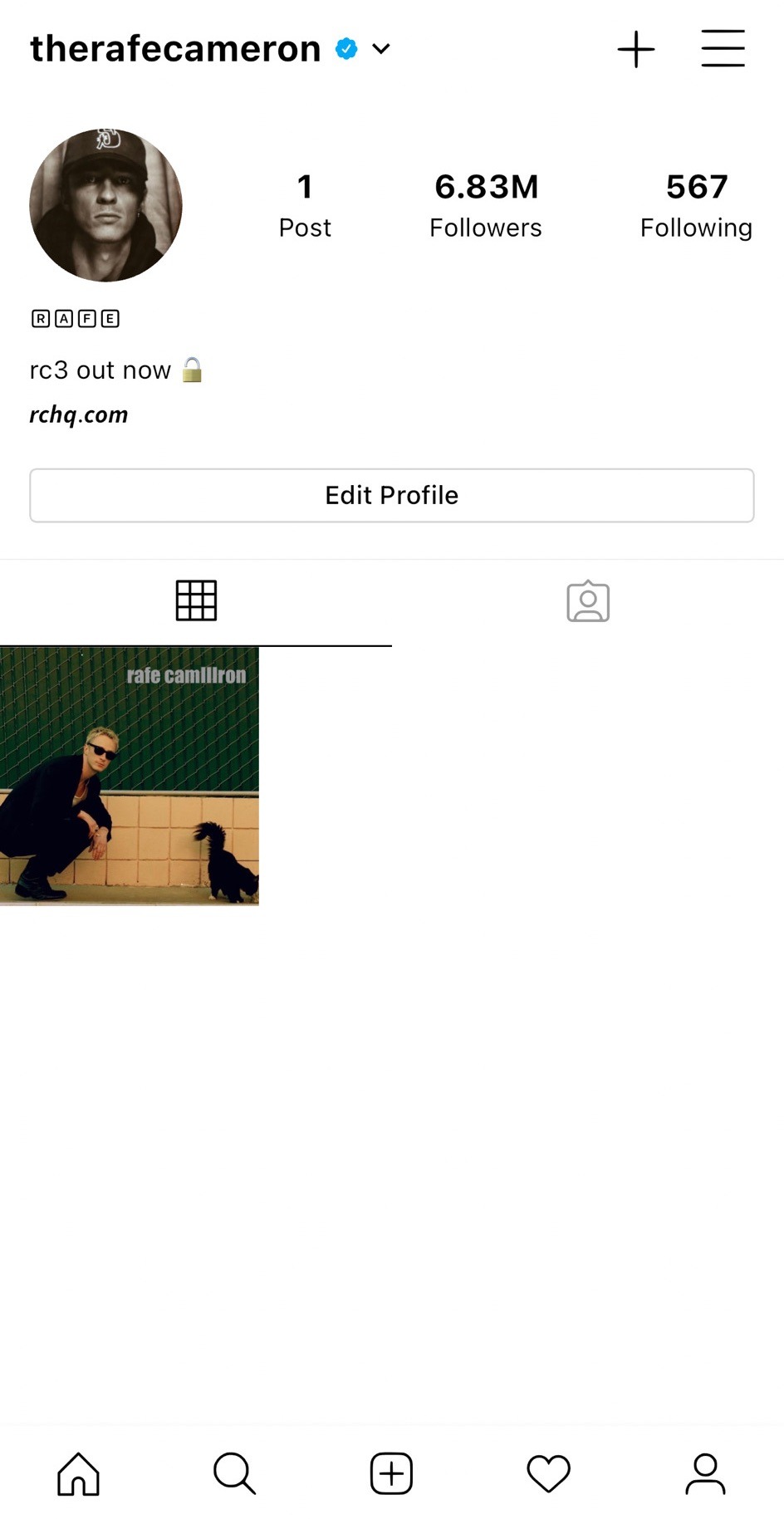The image size is (784, 1519).
Task: View the 567 following list
Action: click(696, 204)
